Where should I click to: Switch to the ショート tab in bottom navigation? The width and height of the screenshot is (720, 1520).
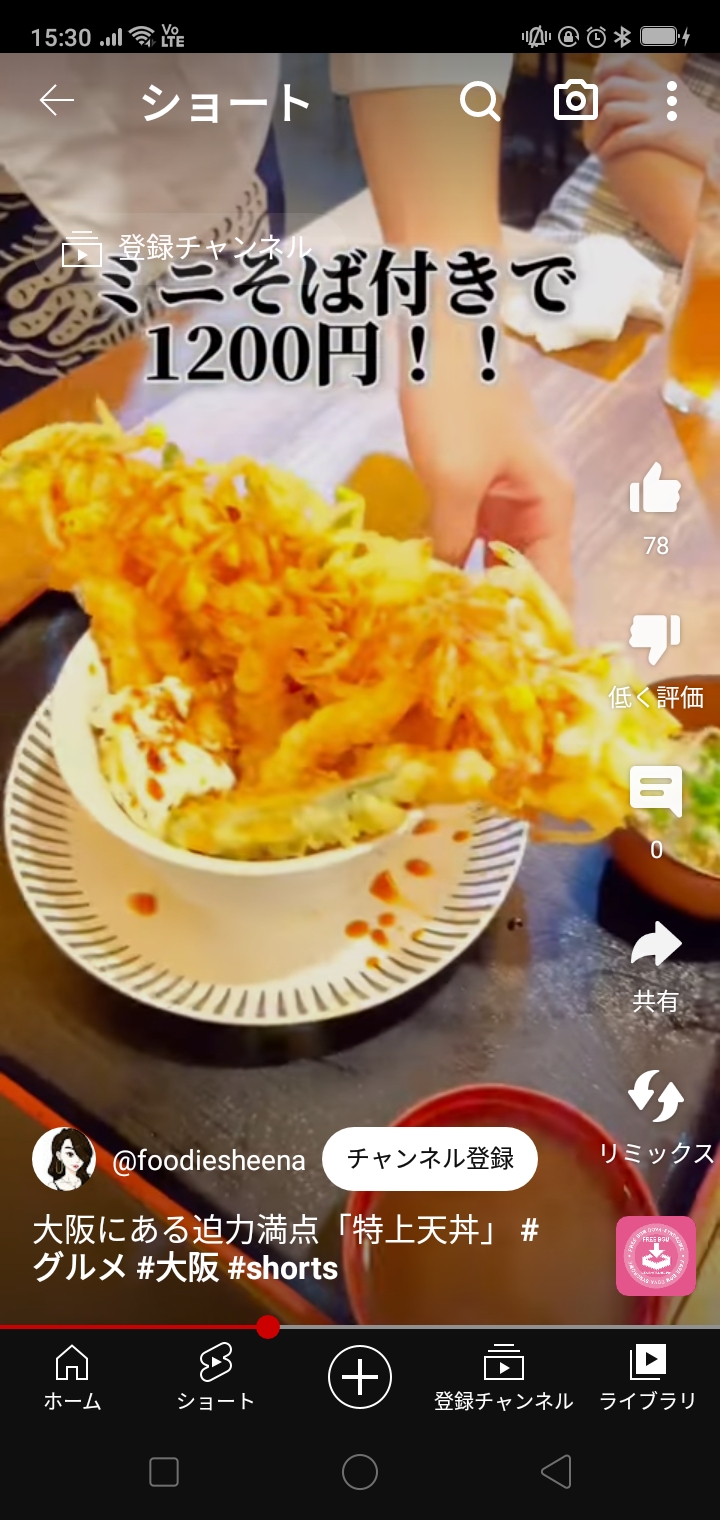pos(215,1377)
